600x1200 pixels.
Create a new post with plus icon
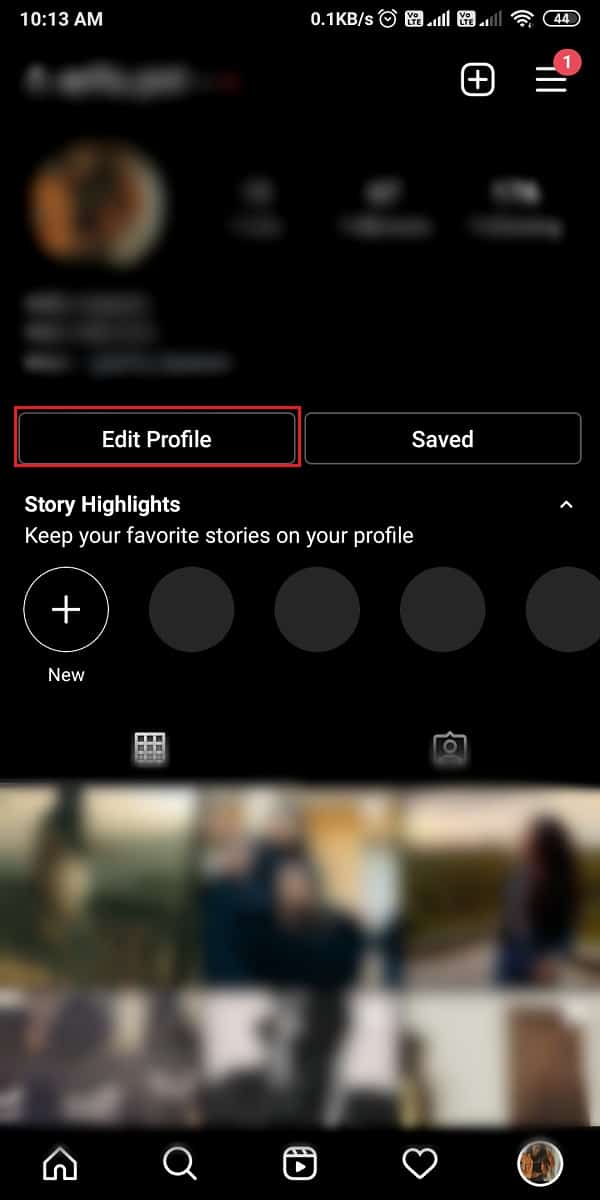pos(477,80)
